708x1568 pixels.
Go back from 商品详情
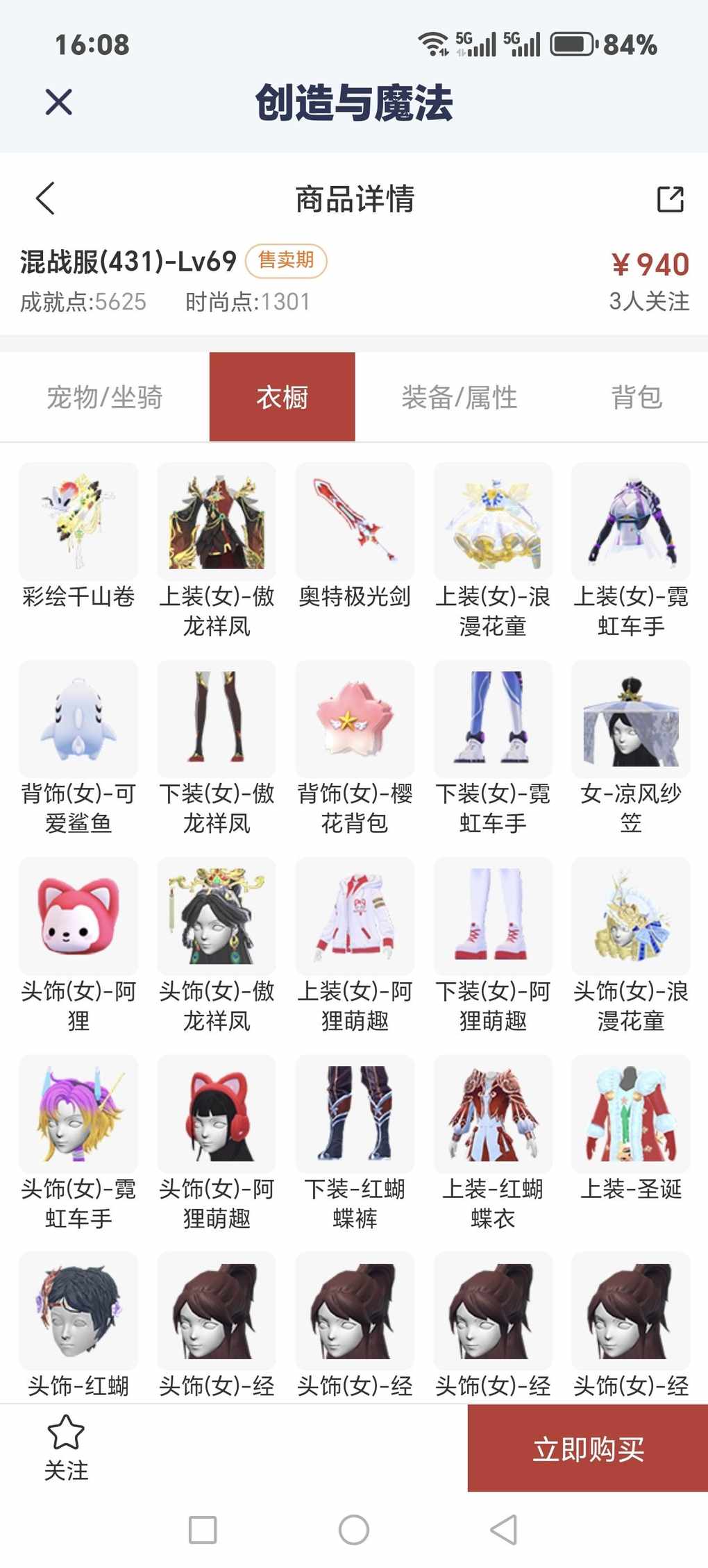pos(46,199)
